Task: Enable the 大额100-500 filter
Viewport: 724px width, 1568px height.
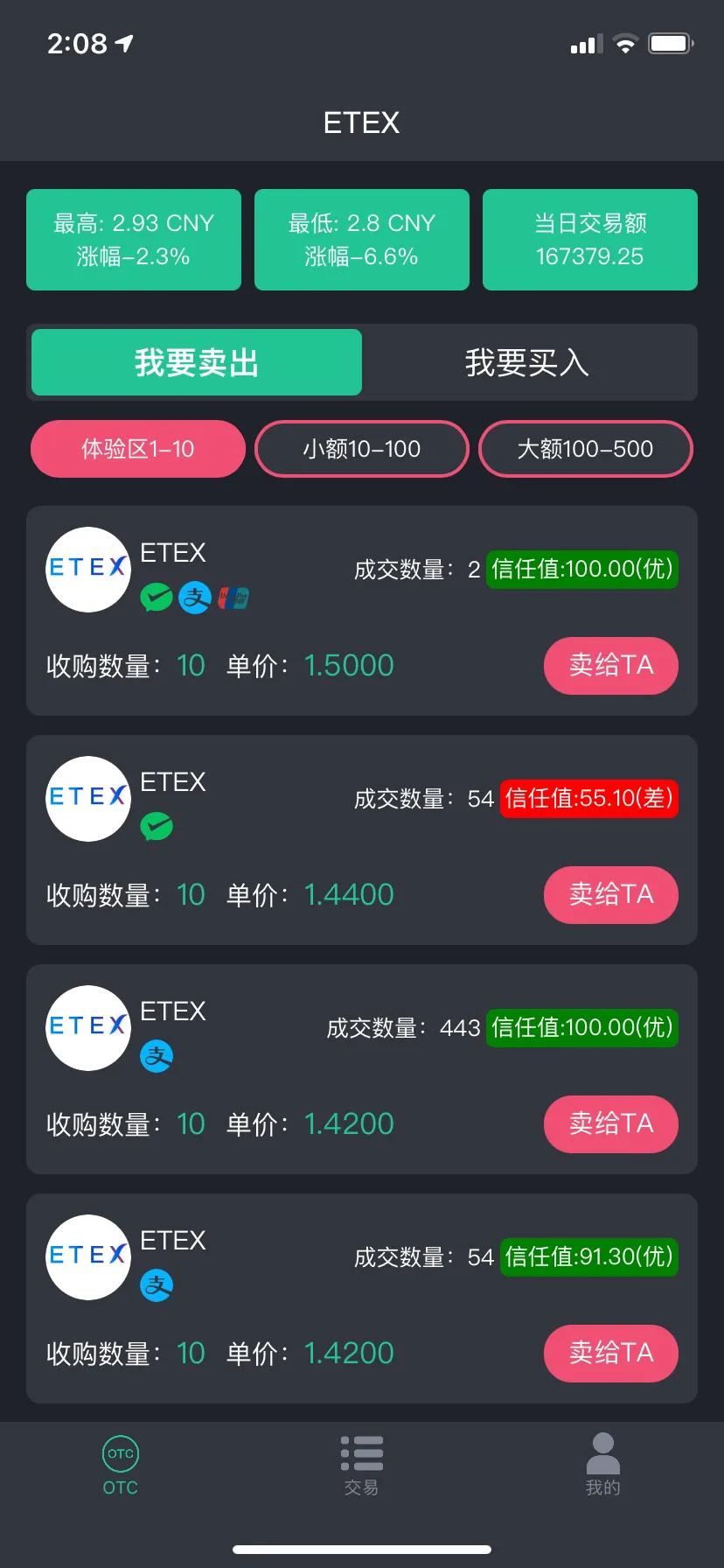Action: [586, 449]
